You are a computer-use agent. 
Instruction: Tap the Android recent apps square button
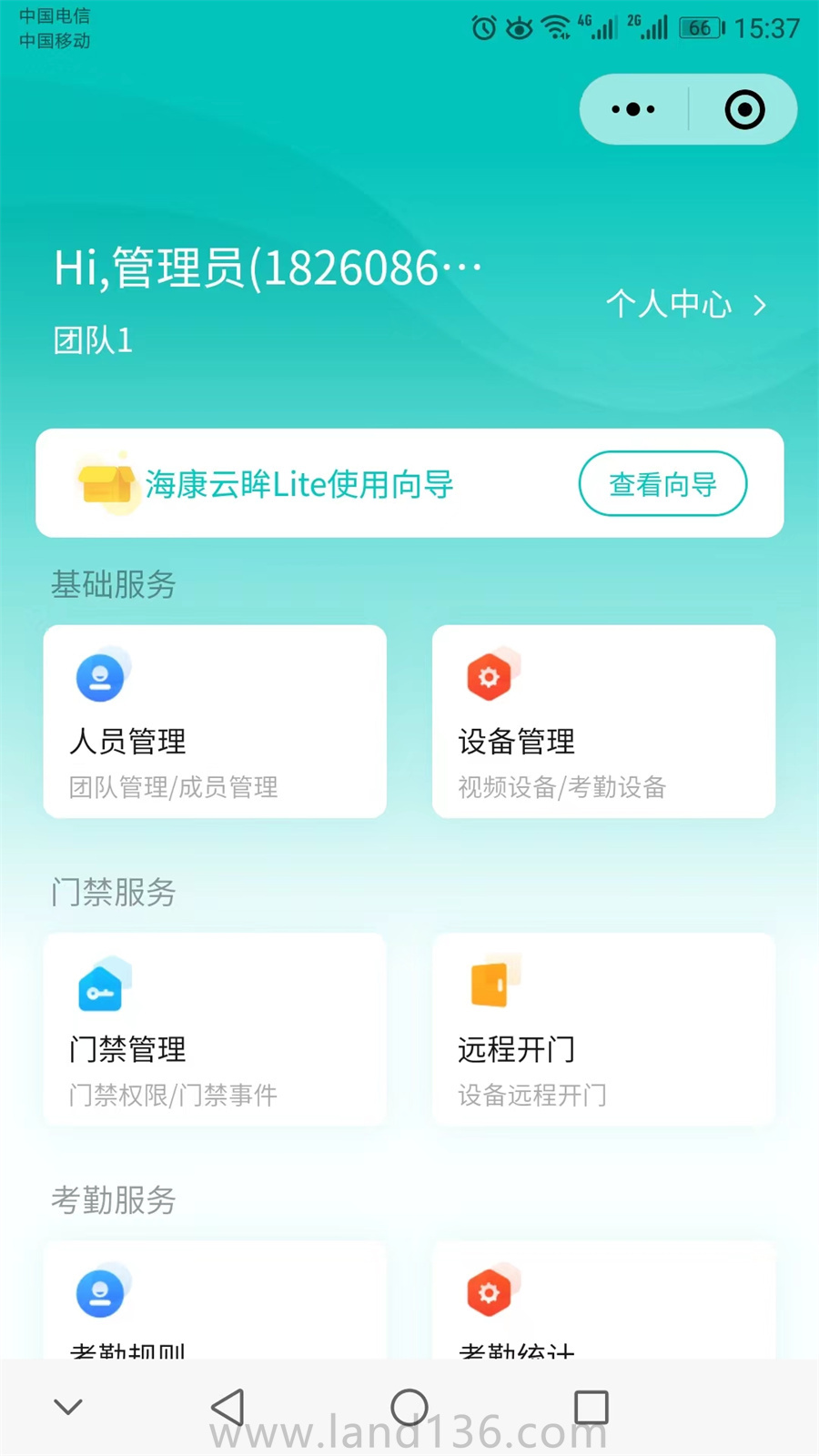tap(591, 1406)
